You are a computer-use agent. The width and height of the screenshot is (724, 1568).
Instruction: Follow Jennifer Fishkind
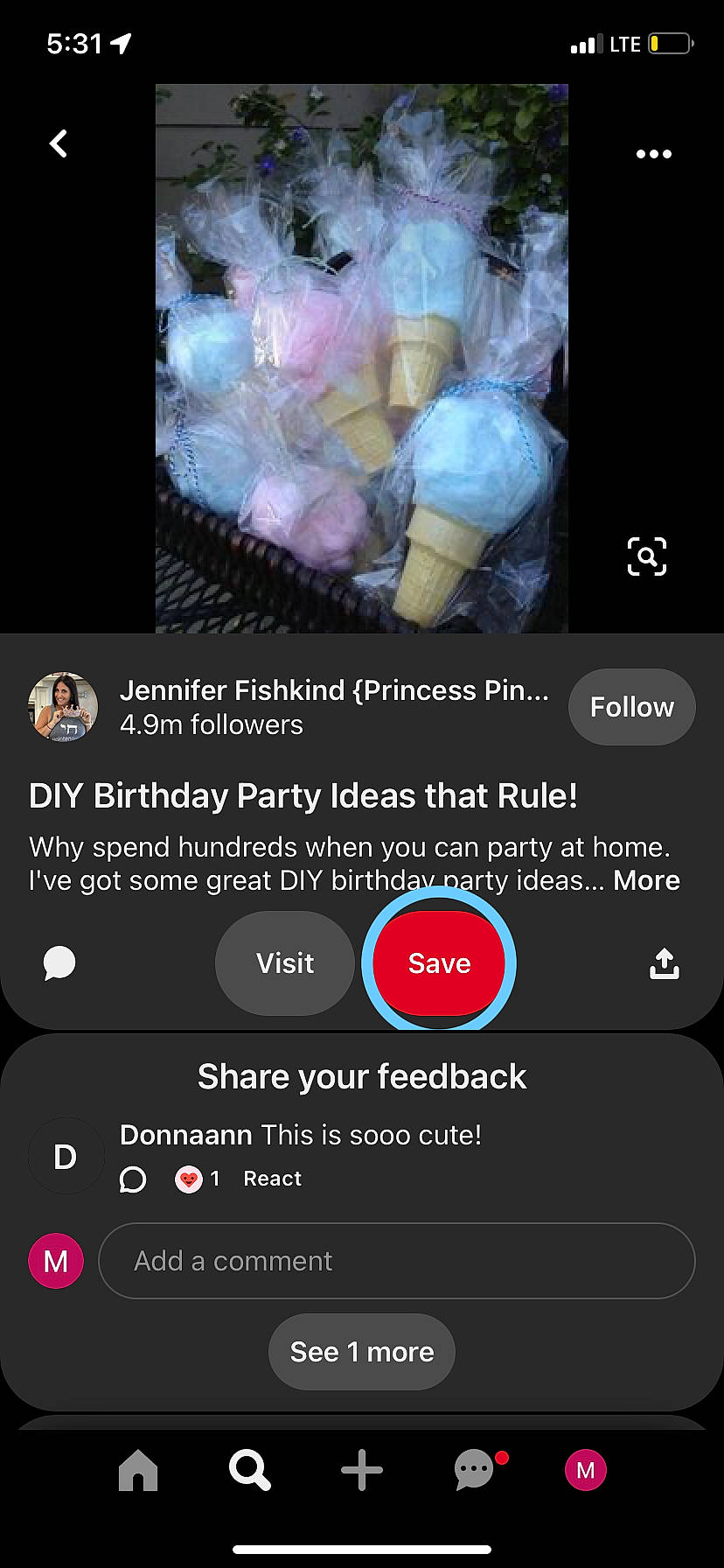click(x=631, y=707)
